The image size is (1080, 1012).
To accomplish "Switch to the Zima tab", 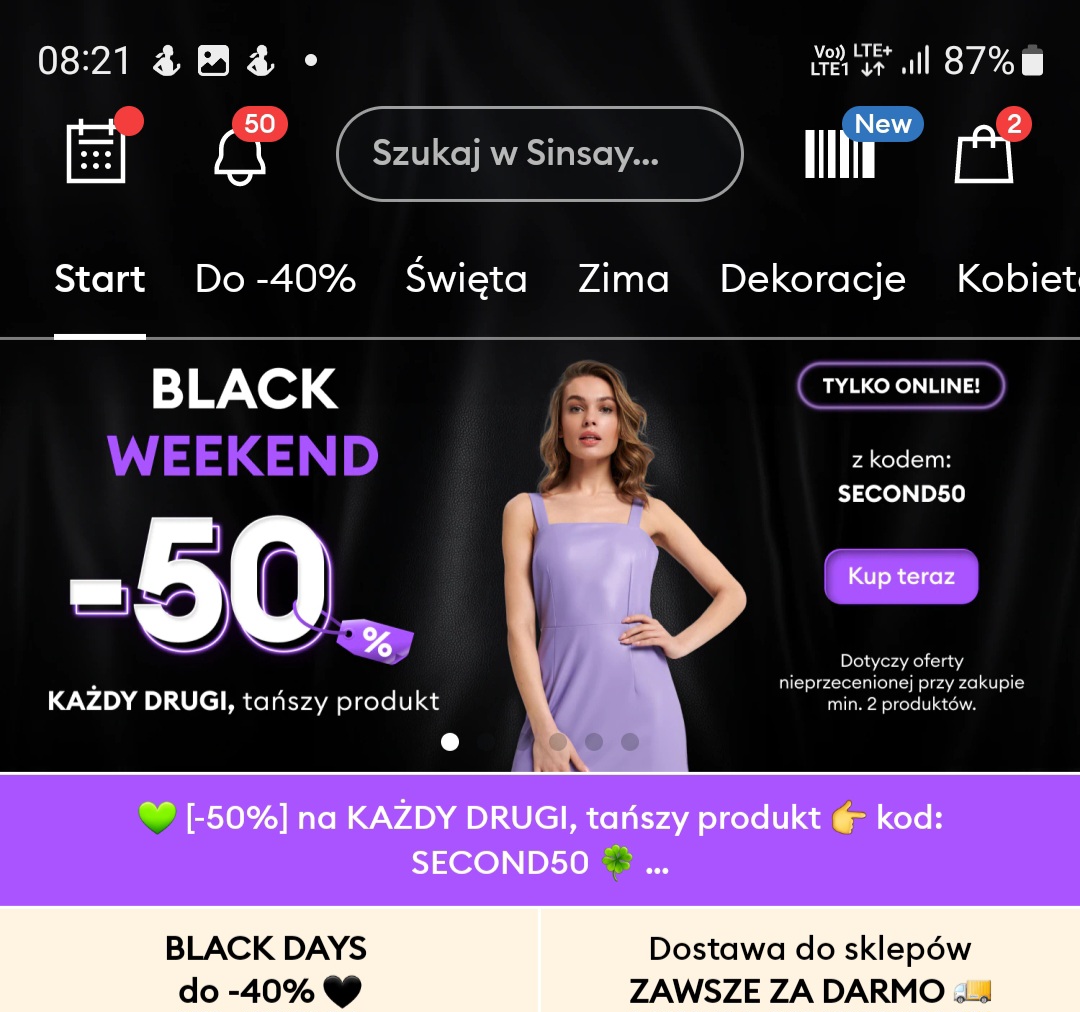I will 623,279.
